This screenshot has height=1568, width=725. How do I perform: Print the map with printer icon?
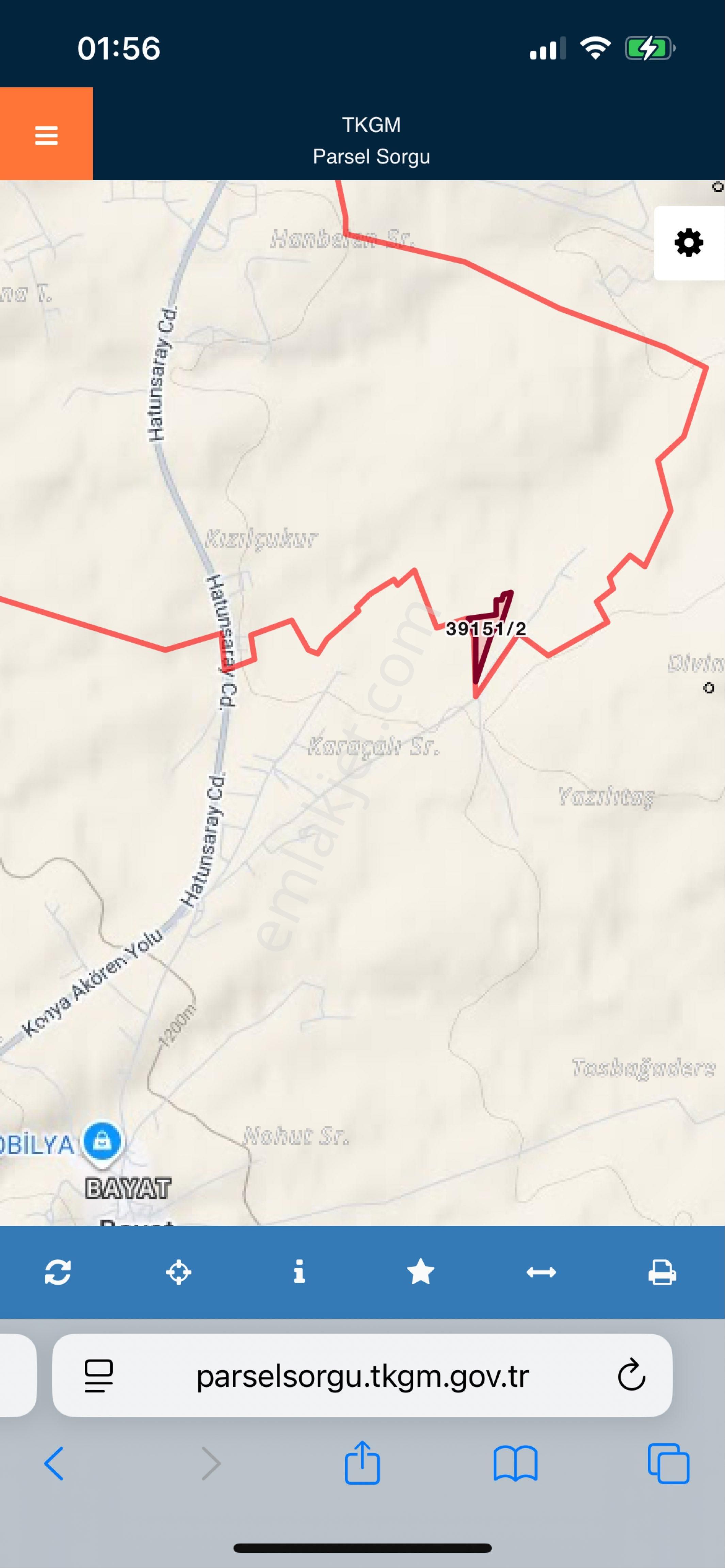tap(662, 1272)
